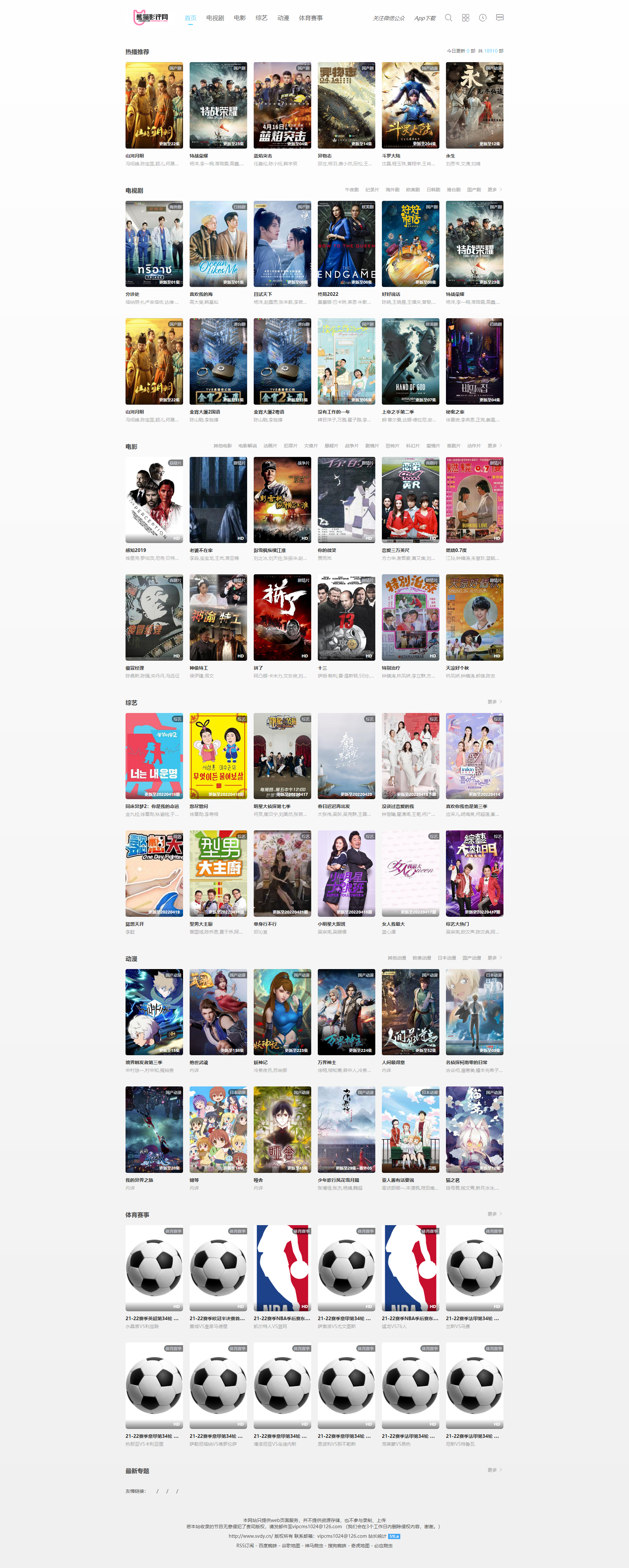Open the 关注微信公众 link
Image resolution: width=629 pixels, height=1568 pixels.
click(388, 18)
